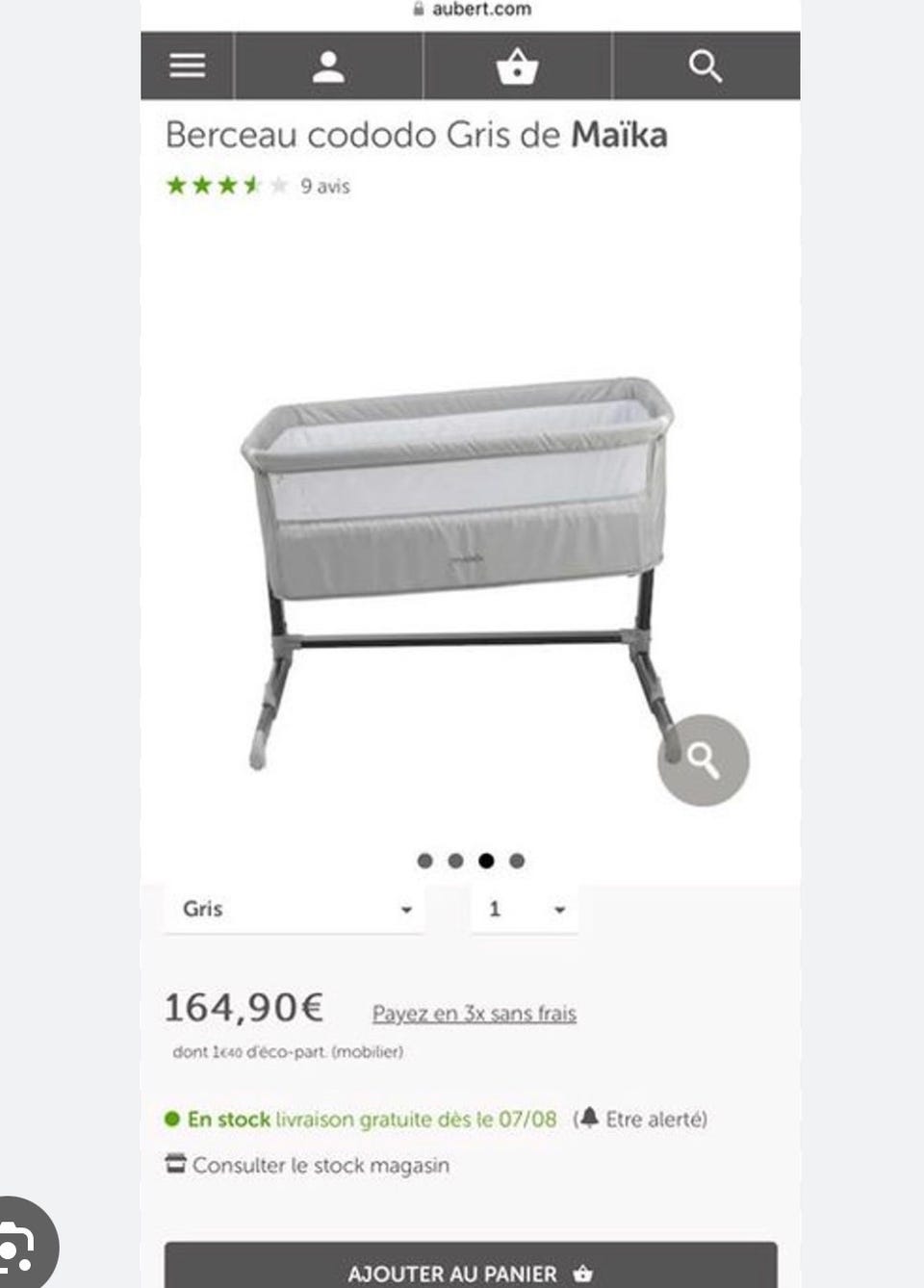Image resolution: width=924 pixels, height=1288 pixels.
Task: Open the shopping basket icon
Action: pos(518,65)
